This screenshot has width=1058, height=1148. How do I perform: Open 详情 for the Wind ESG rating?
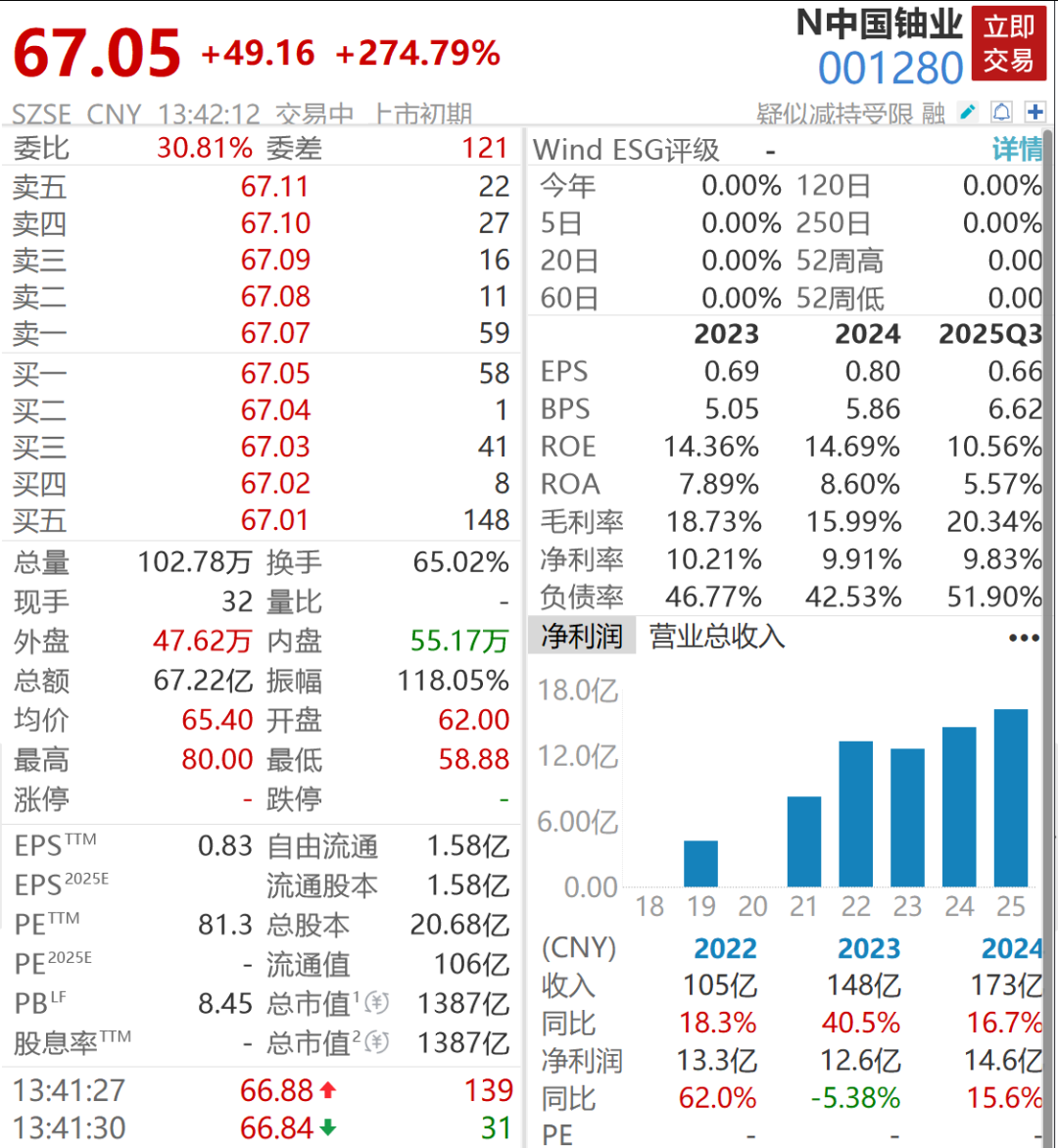1017,149
